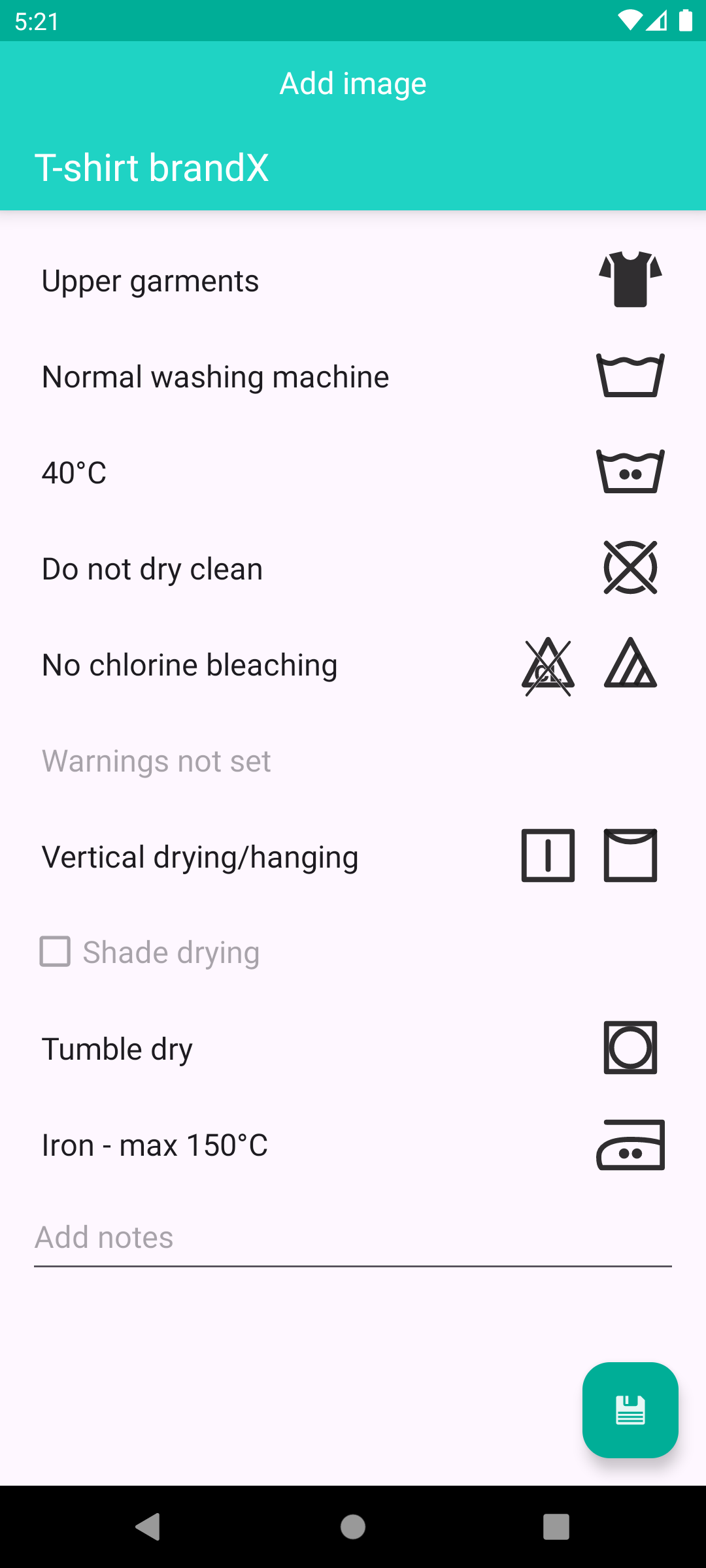
Task: Focus the Add notes text field
Action: [353, 1237]
